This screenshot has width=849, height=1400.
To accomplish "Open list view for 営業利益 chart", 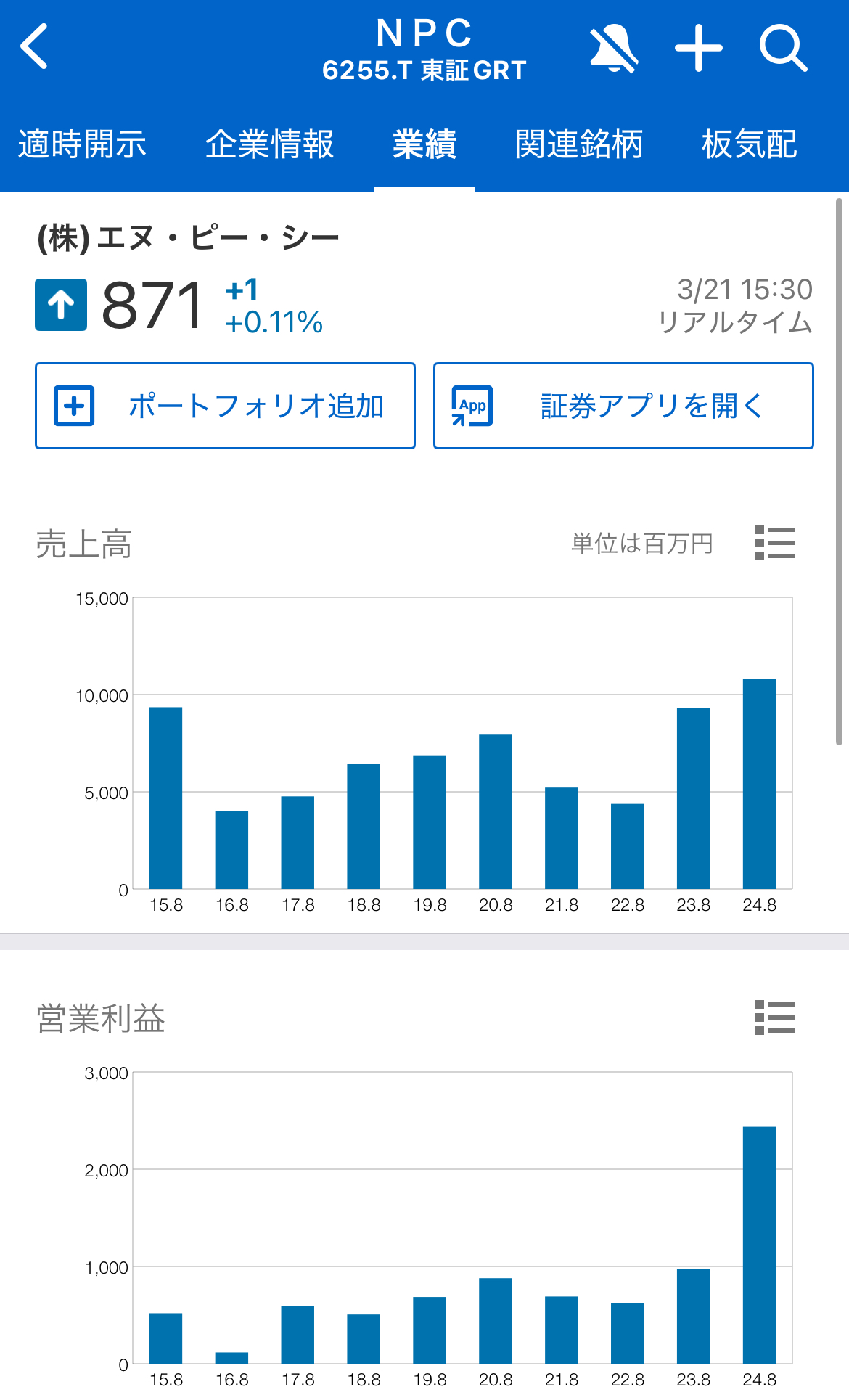I will point(774,1018).
